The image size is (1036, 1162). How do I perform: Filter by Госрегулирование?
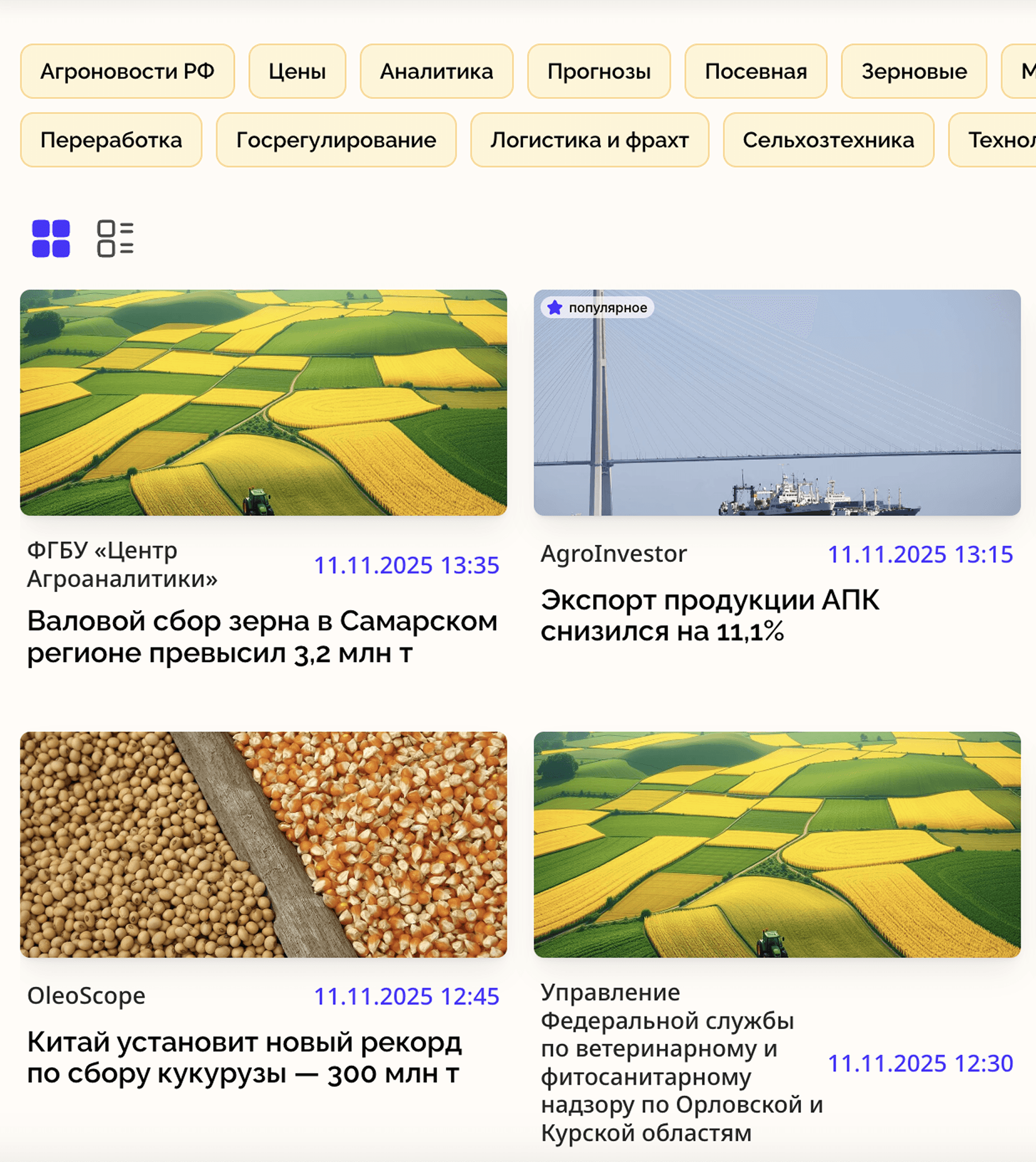(336, 140)
